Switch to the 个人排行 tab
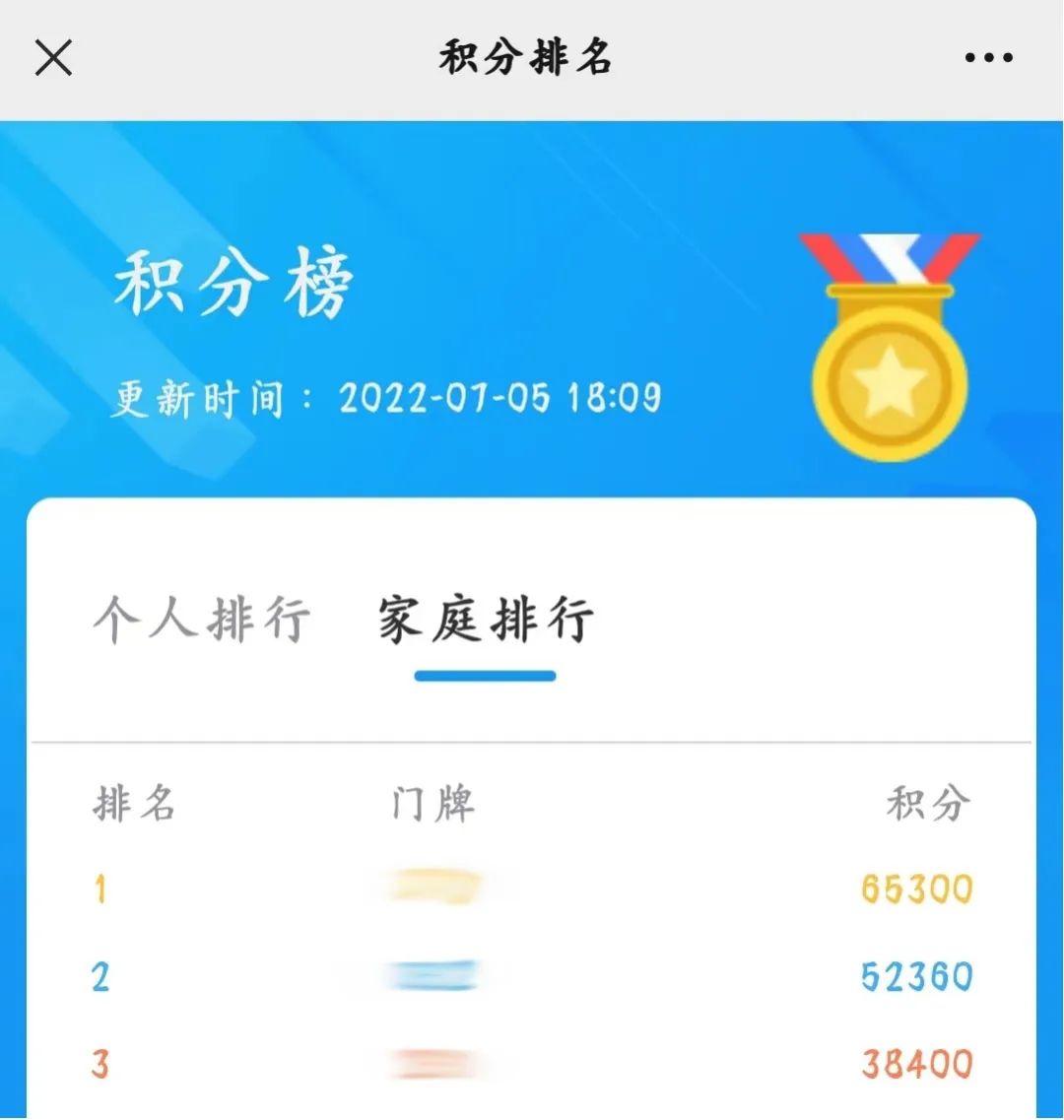1064x1120 pixels. tap(202, 621)
